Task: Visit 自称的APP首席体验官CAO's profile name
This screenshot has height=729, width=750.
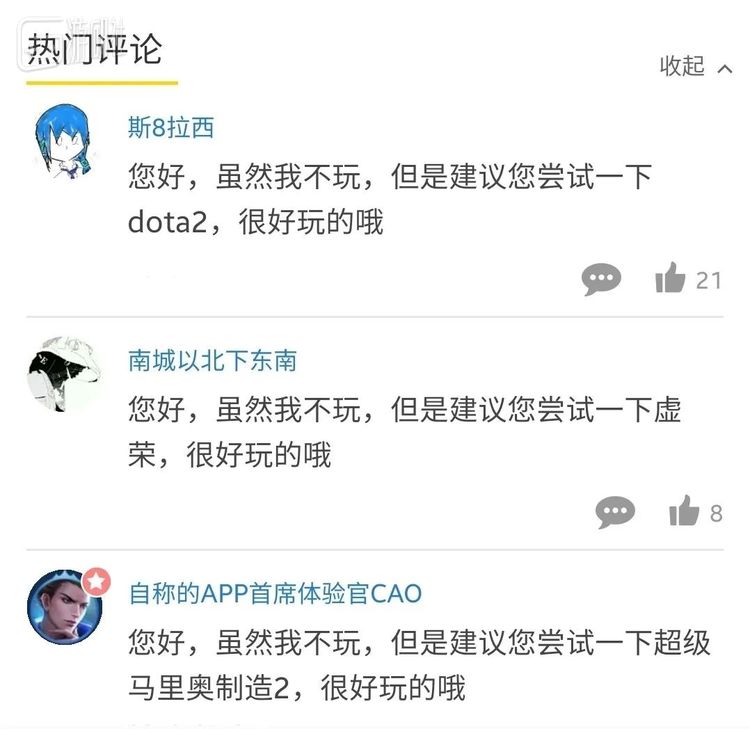Action: tap(275, 594)
